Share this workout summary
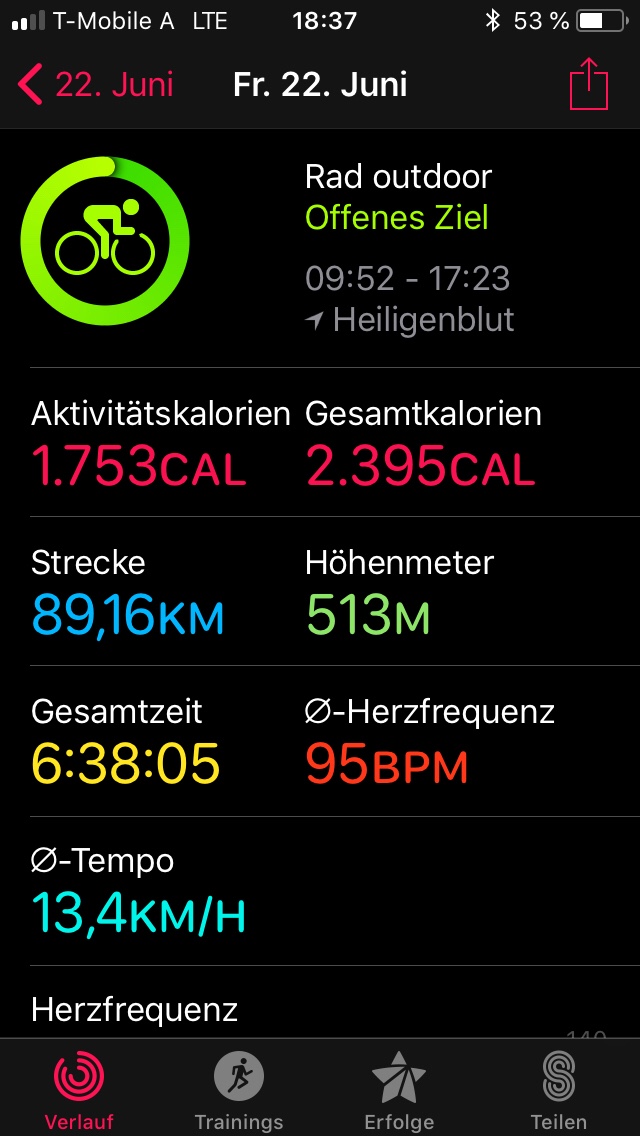The image size is (640, 1136). click(x=588, y=84)
